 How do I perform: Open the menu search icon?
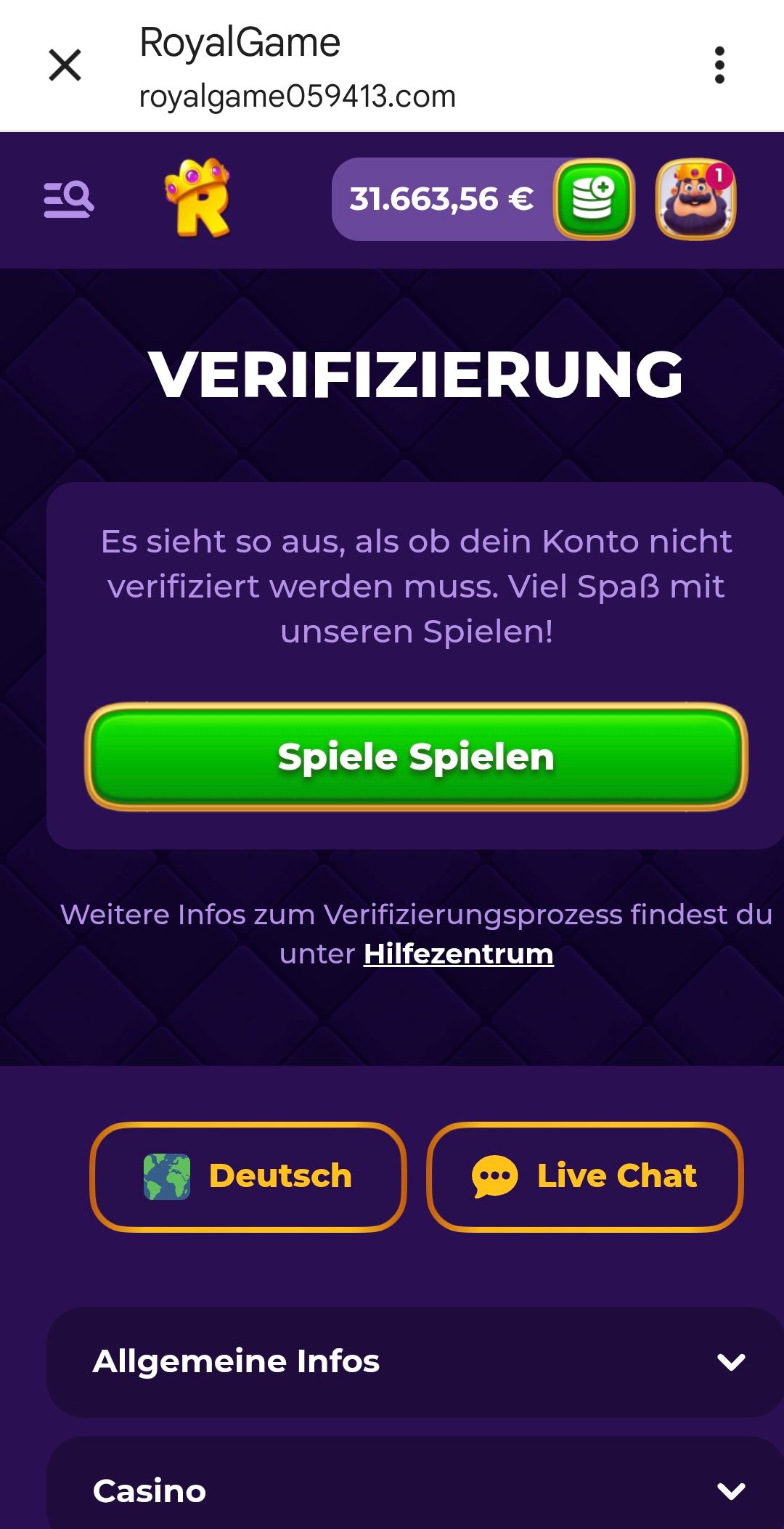[x=69, y=200]
